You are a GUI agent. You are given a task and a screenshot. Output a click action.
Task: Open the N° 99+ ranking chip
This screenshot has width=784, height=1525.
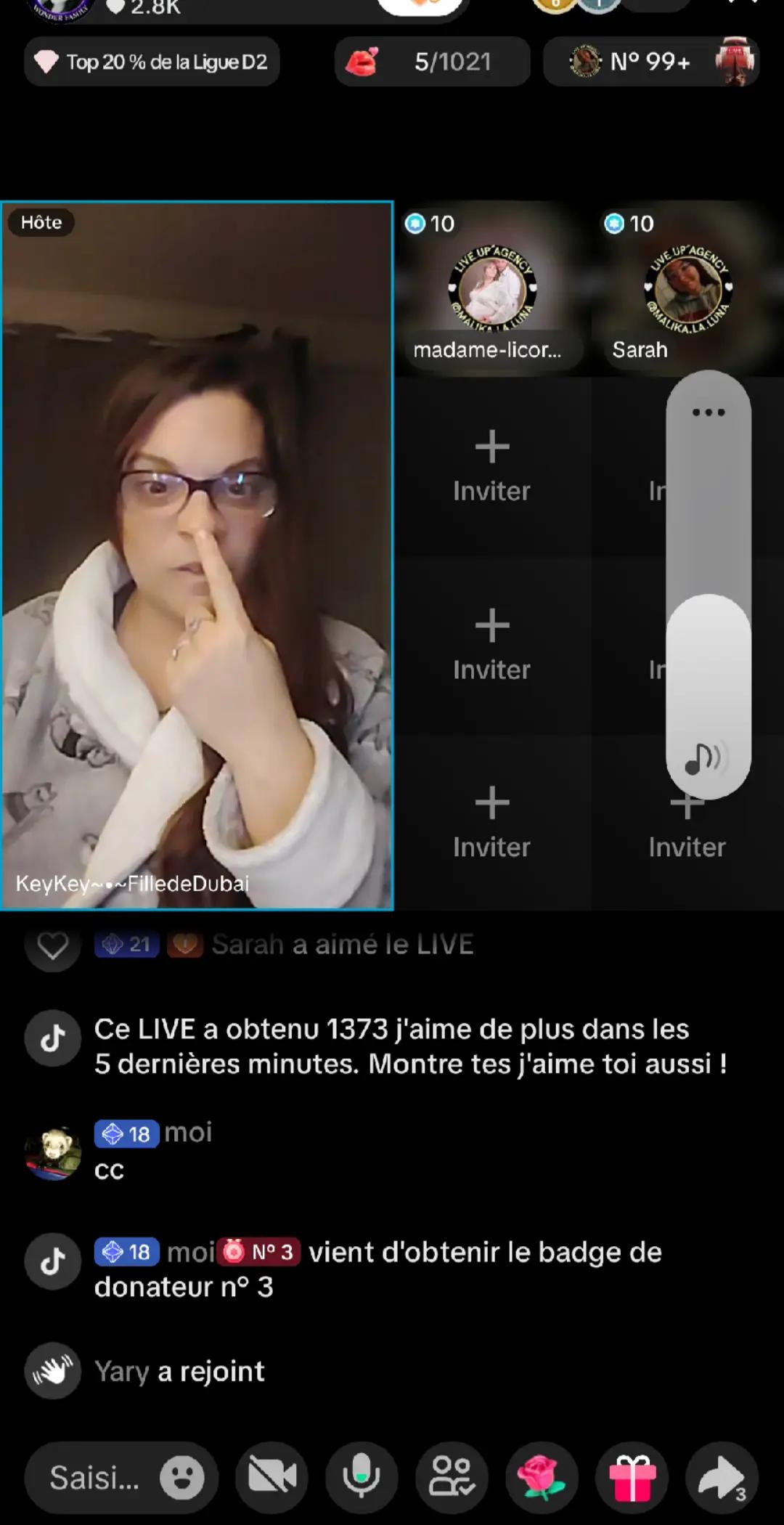pyautogui.click(x=651, y=62)
